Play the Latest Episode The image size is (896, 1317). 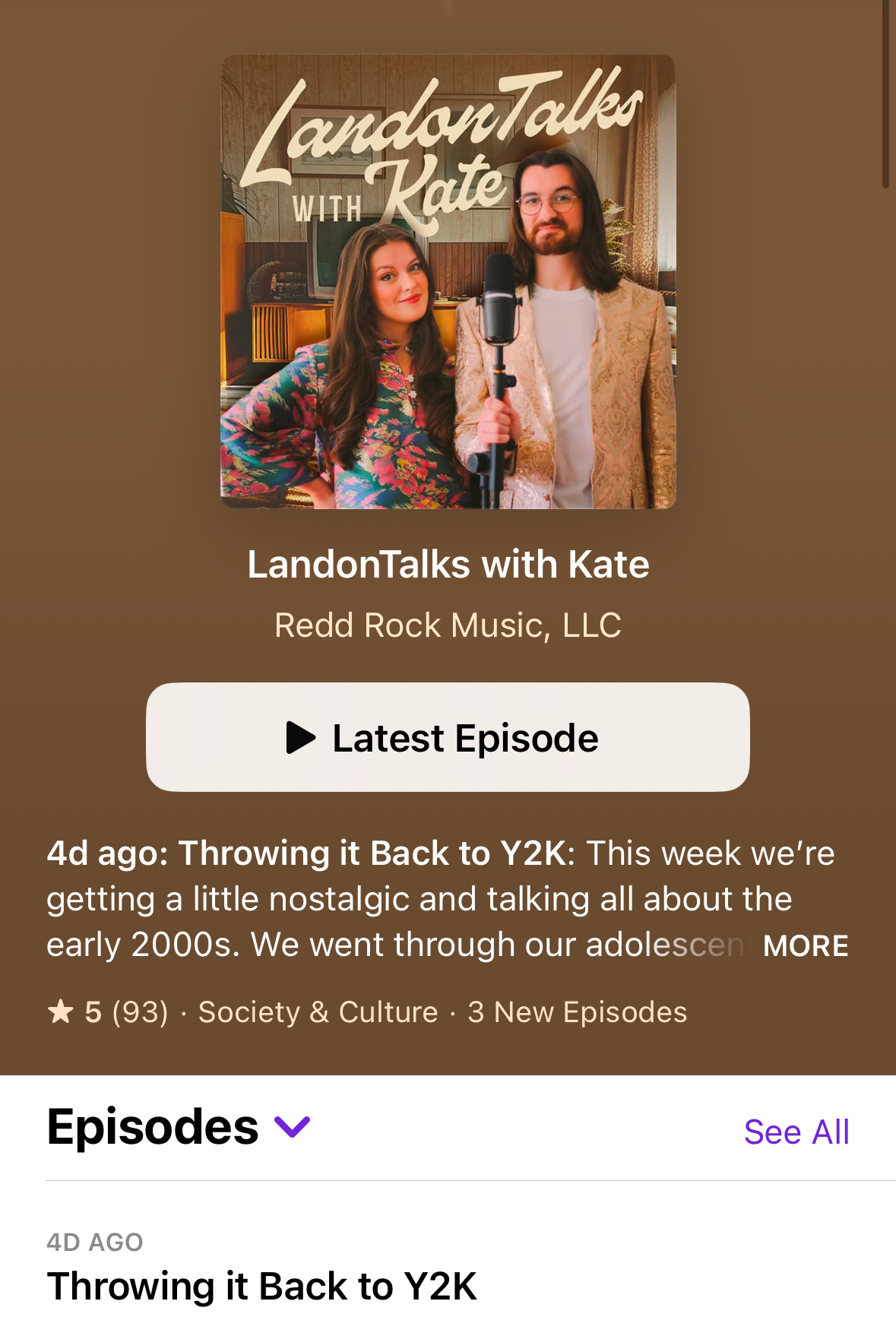point(447,737)
